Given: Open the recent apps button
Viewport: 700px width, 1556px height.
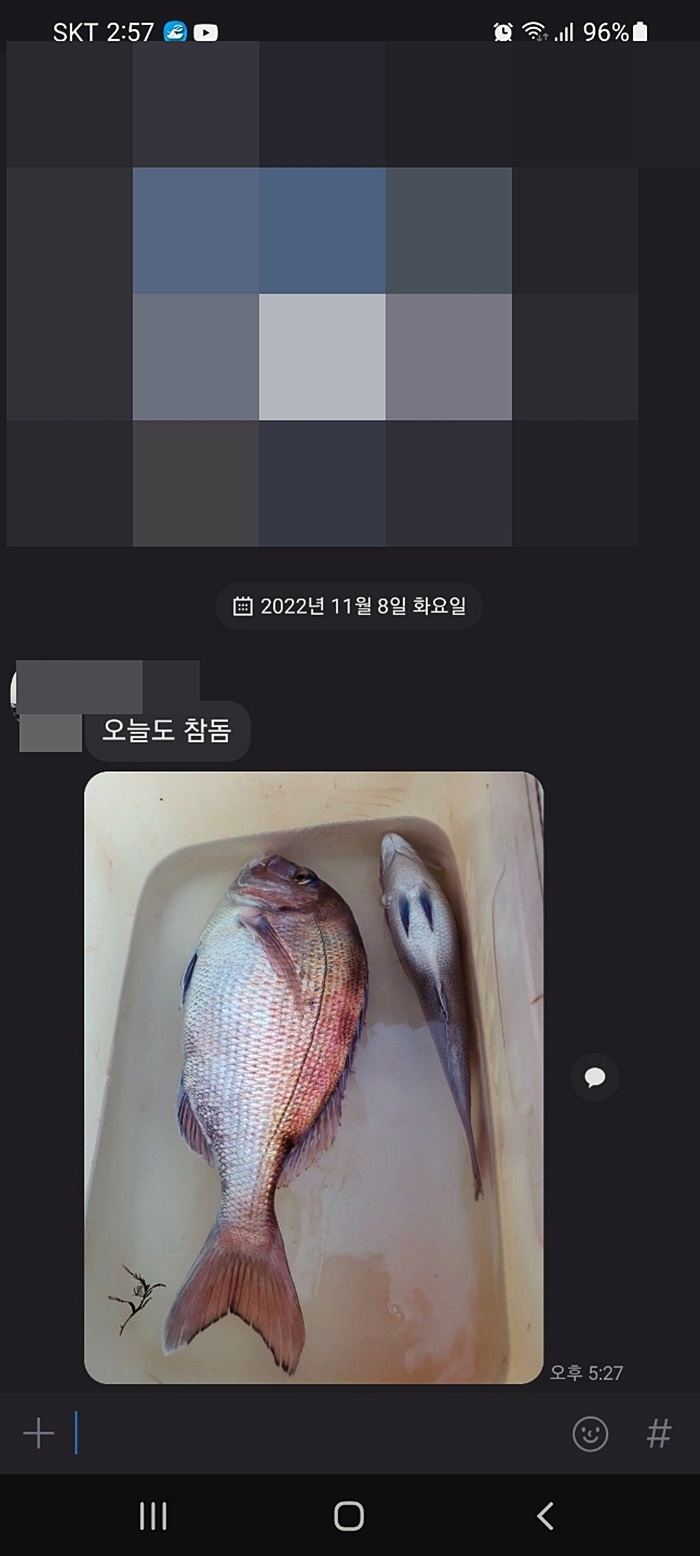Looking at the screenshot, I should coord(153,1516).
